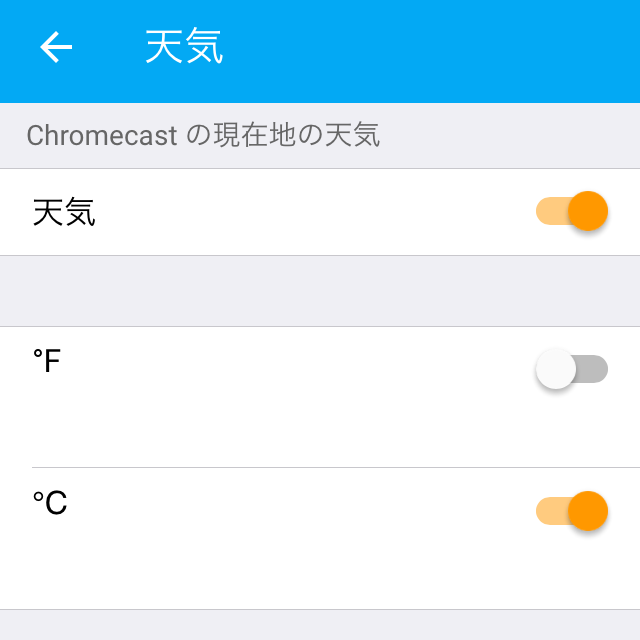This screenshot has width=640, height=640.
Task: Turn off the 天気 weather switch
Action: point(572,211)
